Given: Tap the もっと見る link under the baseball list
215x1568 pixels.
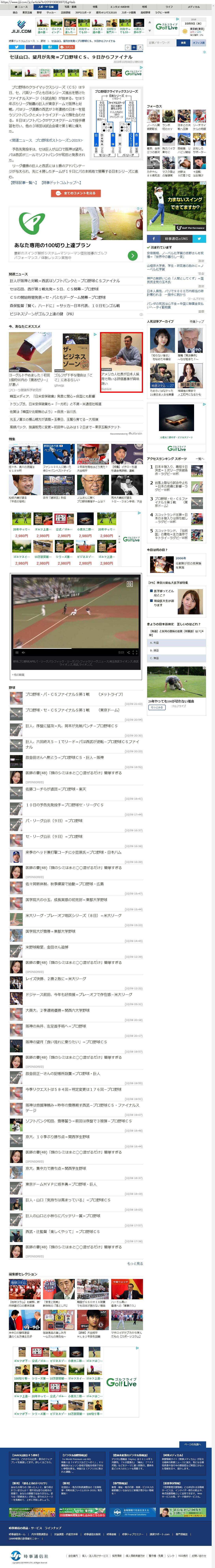Looking at the screenshot, I should click(135, 1264).
